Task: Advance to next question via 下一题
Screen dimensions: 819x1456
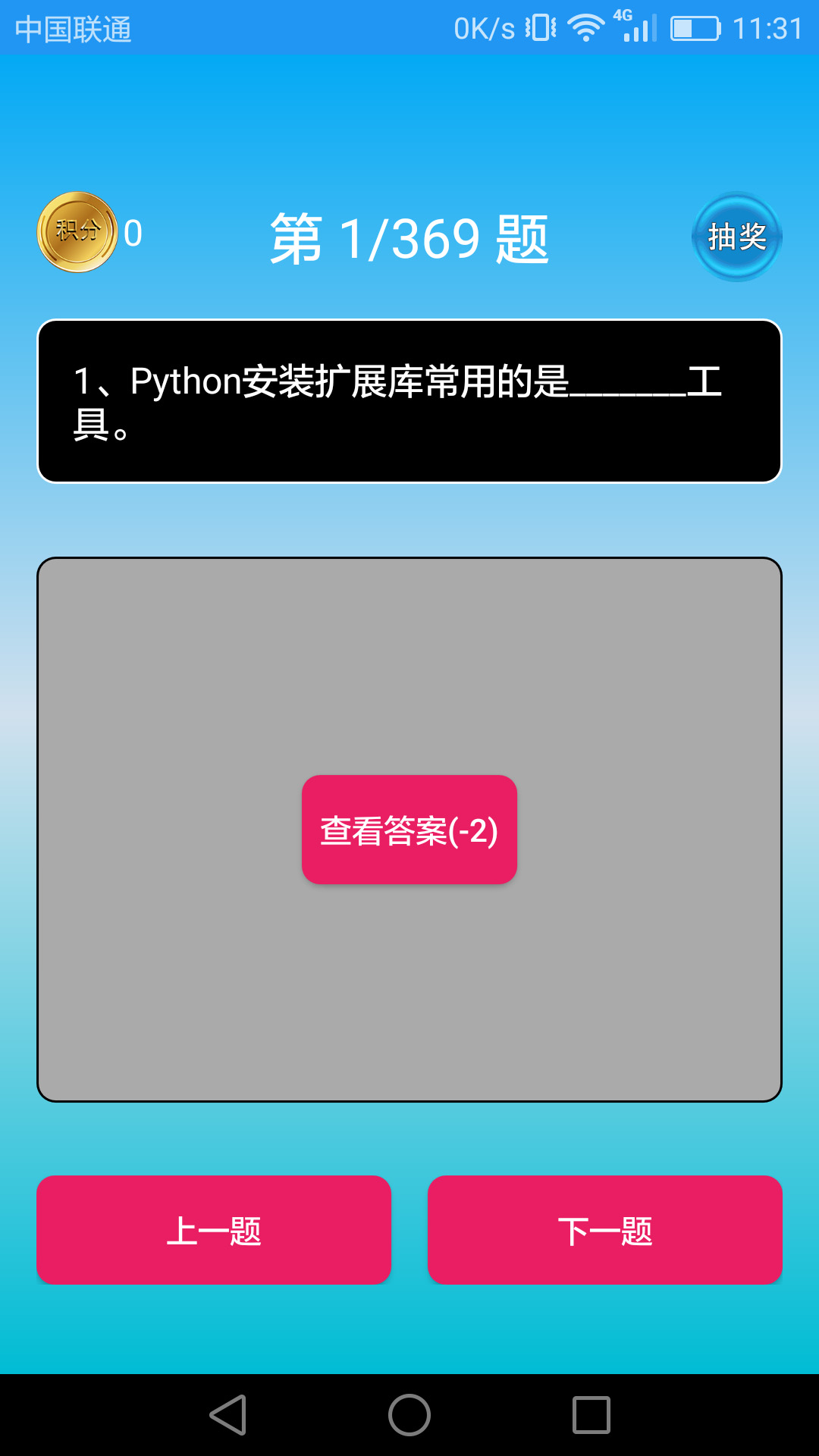Action: coord(604,1230)
